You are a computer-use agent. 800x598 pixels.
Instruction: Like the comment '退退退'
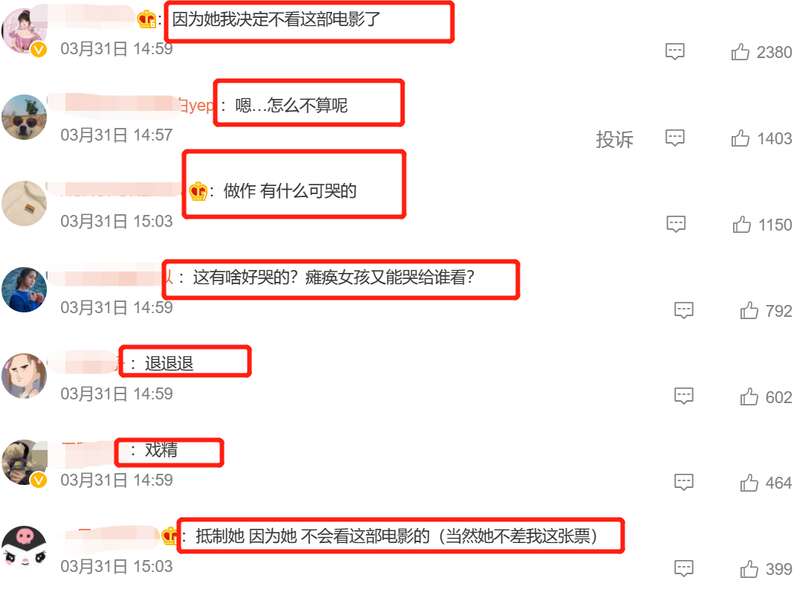pyautogui.click(x=749, y=397)
